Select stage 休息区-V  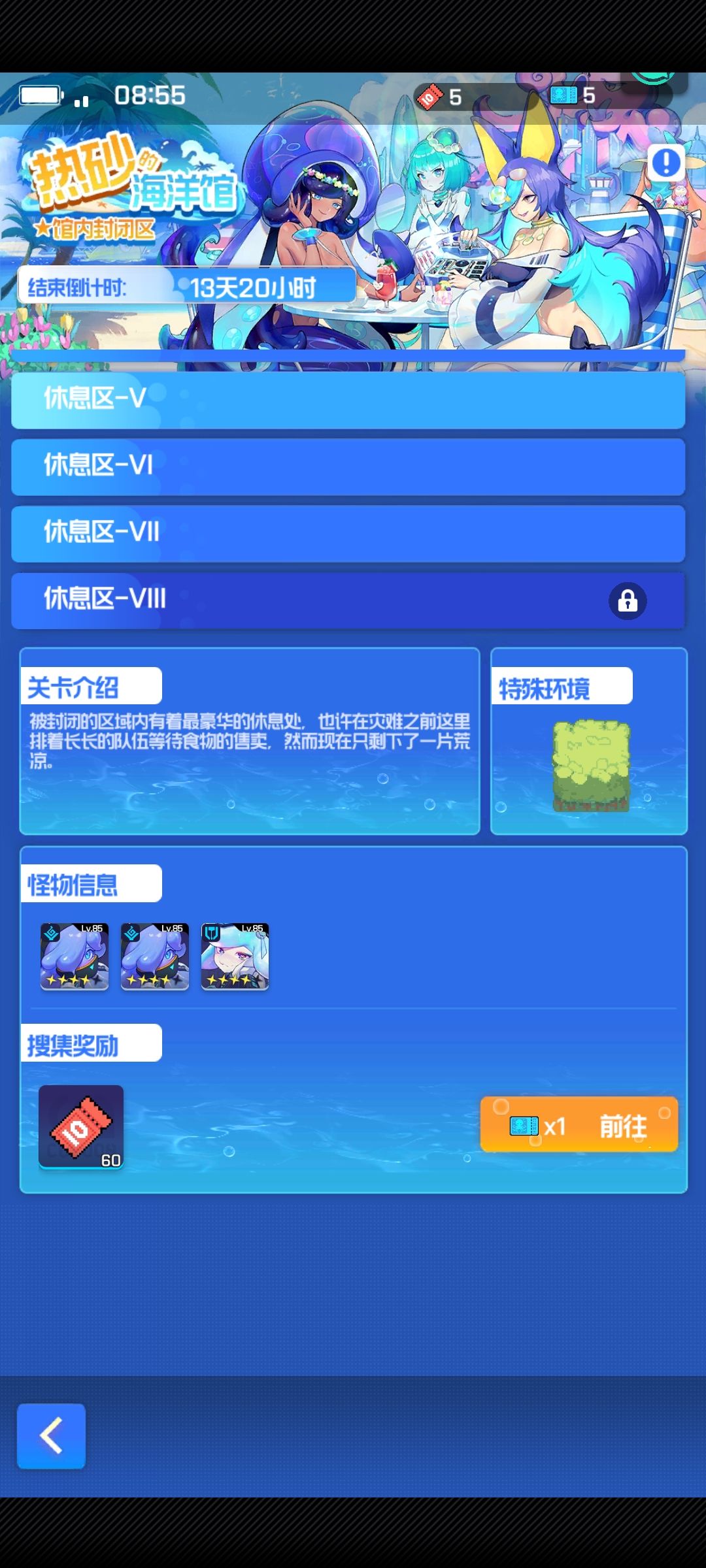(346, 400)
